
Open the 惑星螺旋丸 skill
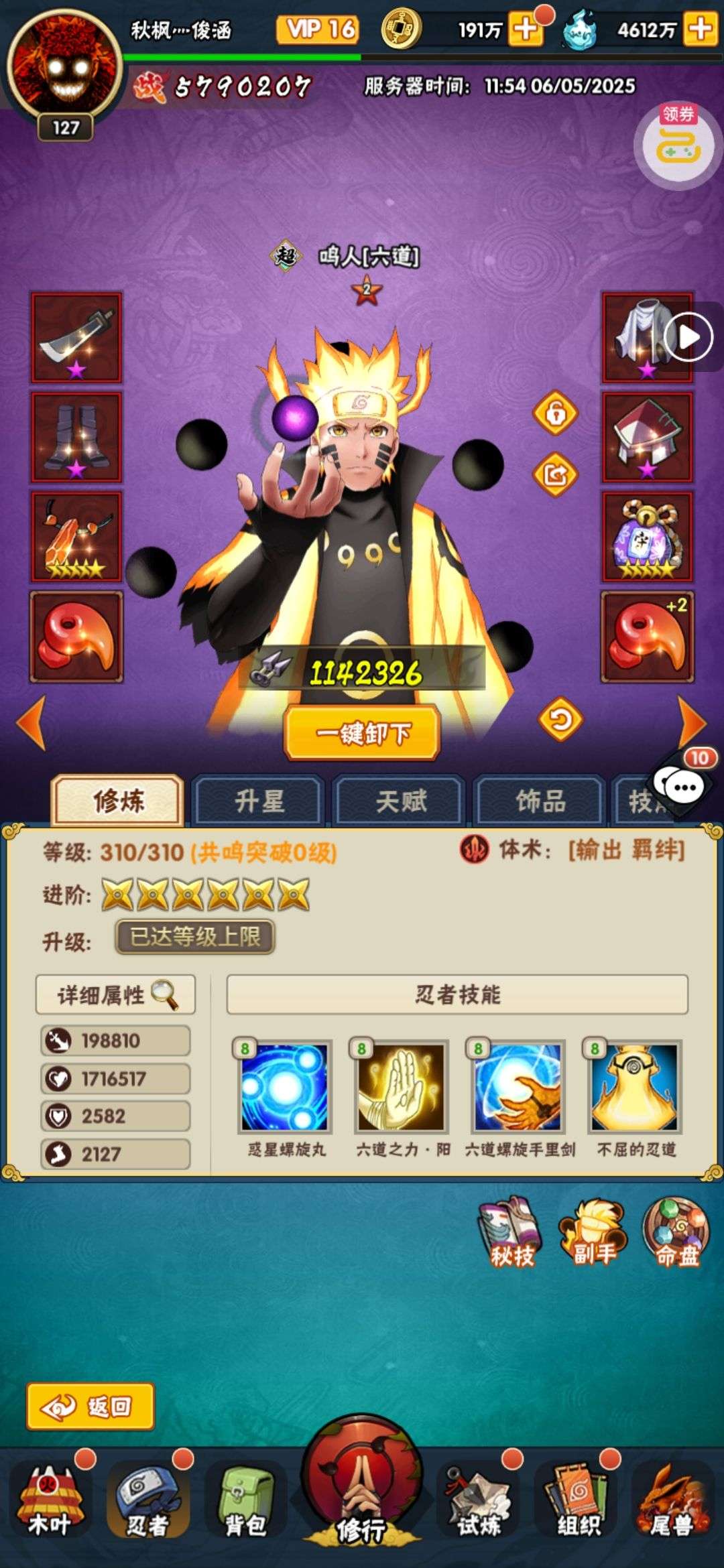click(285, 1086)
